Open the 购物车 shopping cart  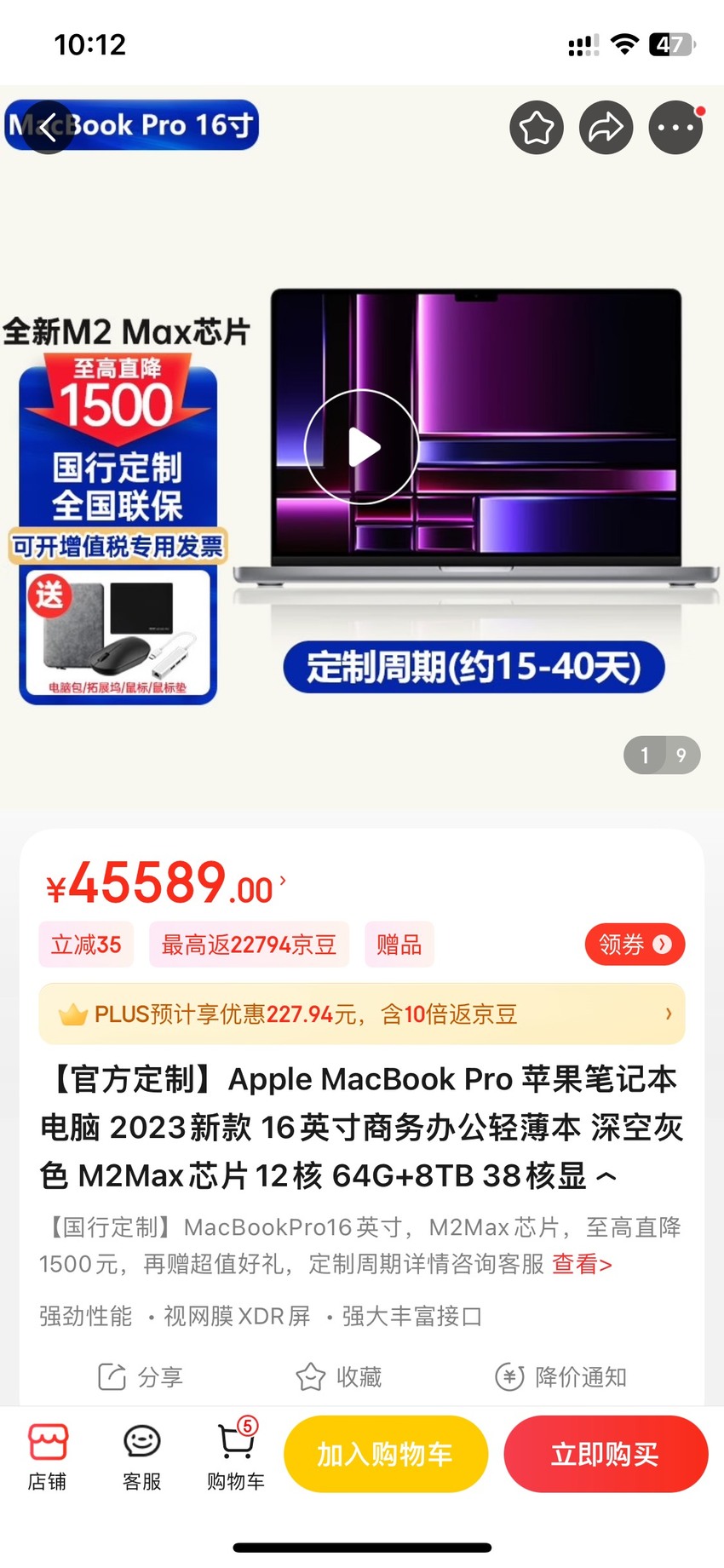pyautogui.click(x=236, y=1457)
